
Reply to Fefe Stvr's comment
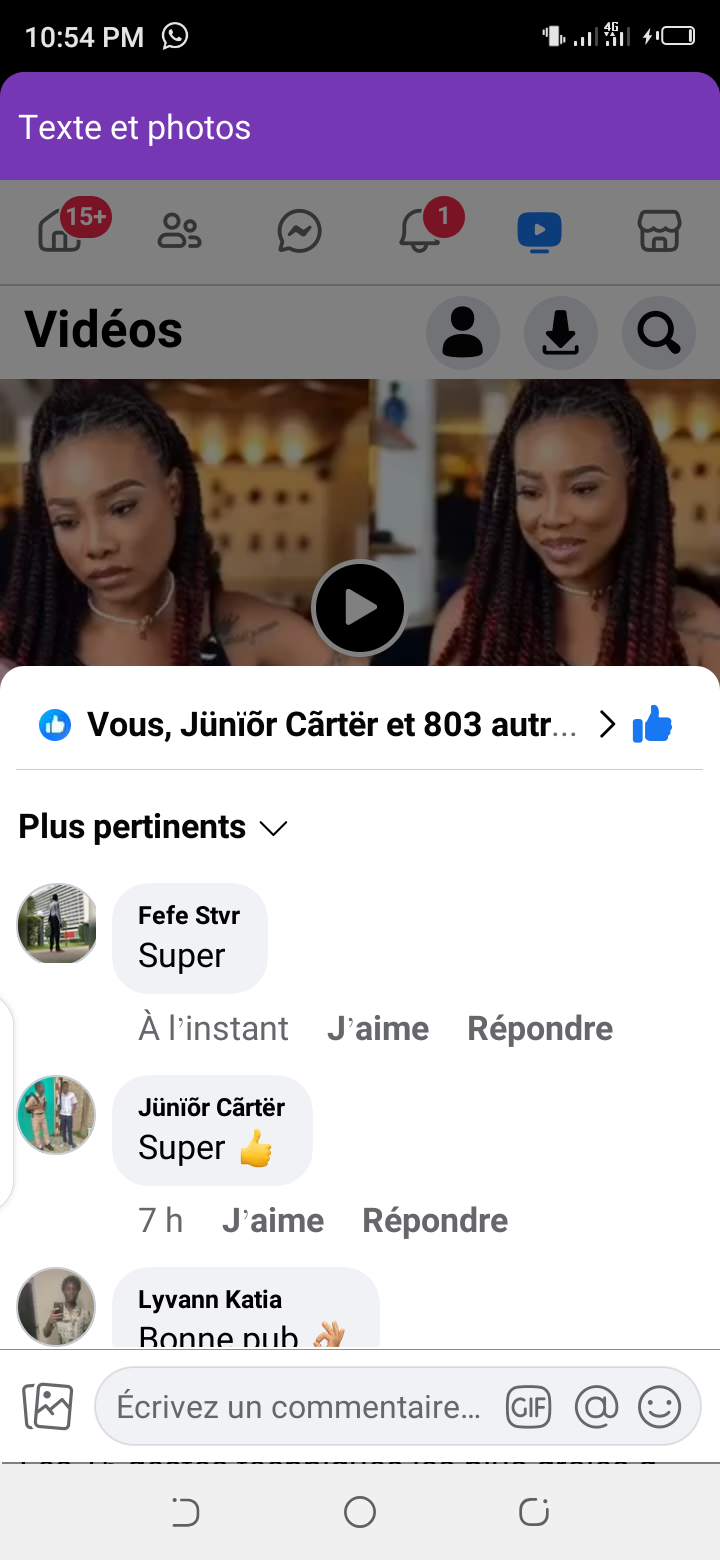pyautogui.click(x=540, y=1029)
